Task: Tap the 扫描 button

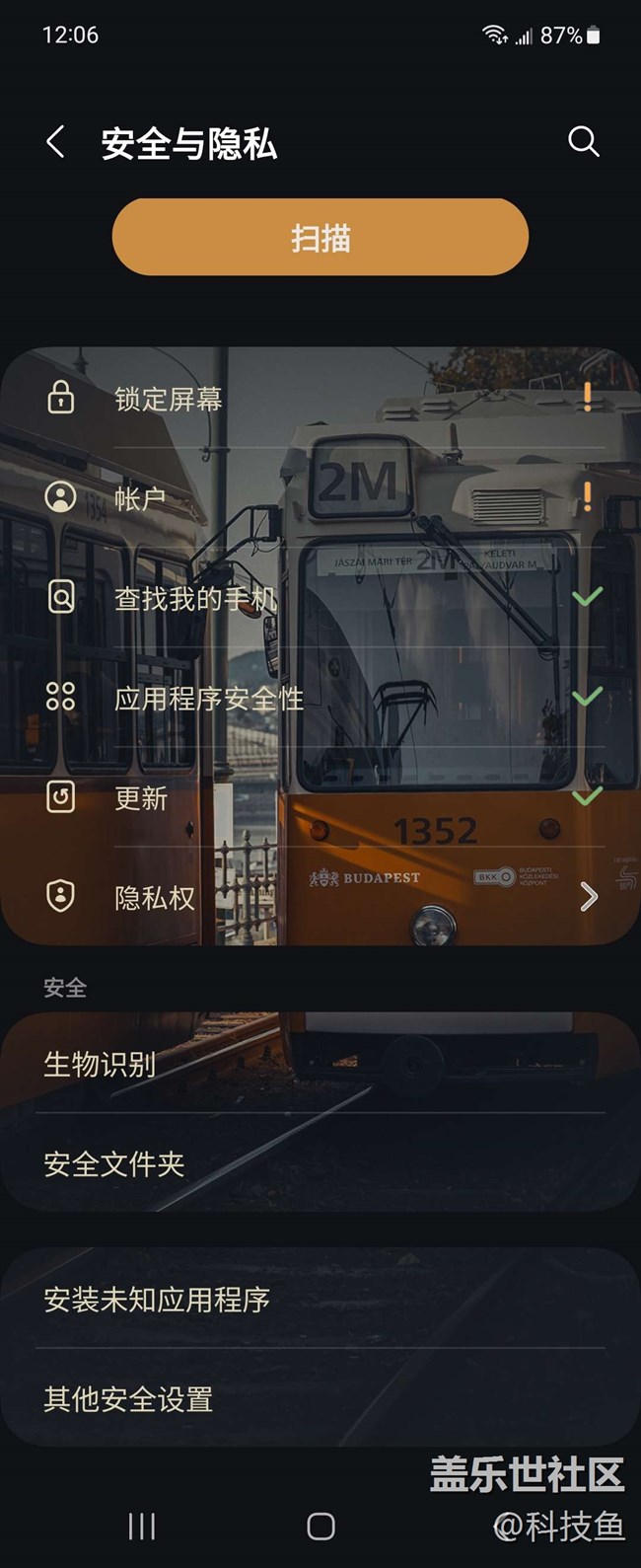Action: (320, 238)
